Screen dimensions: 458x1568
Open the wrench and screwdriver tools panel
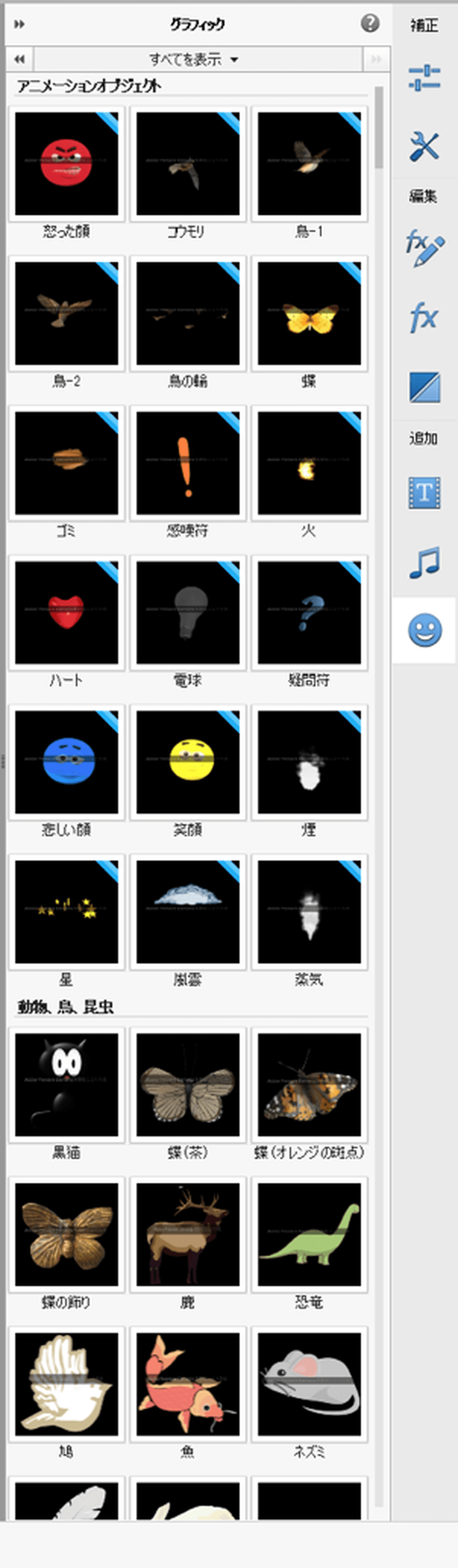click(424, 146)
